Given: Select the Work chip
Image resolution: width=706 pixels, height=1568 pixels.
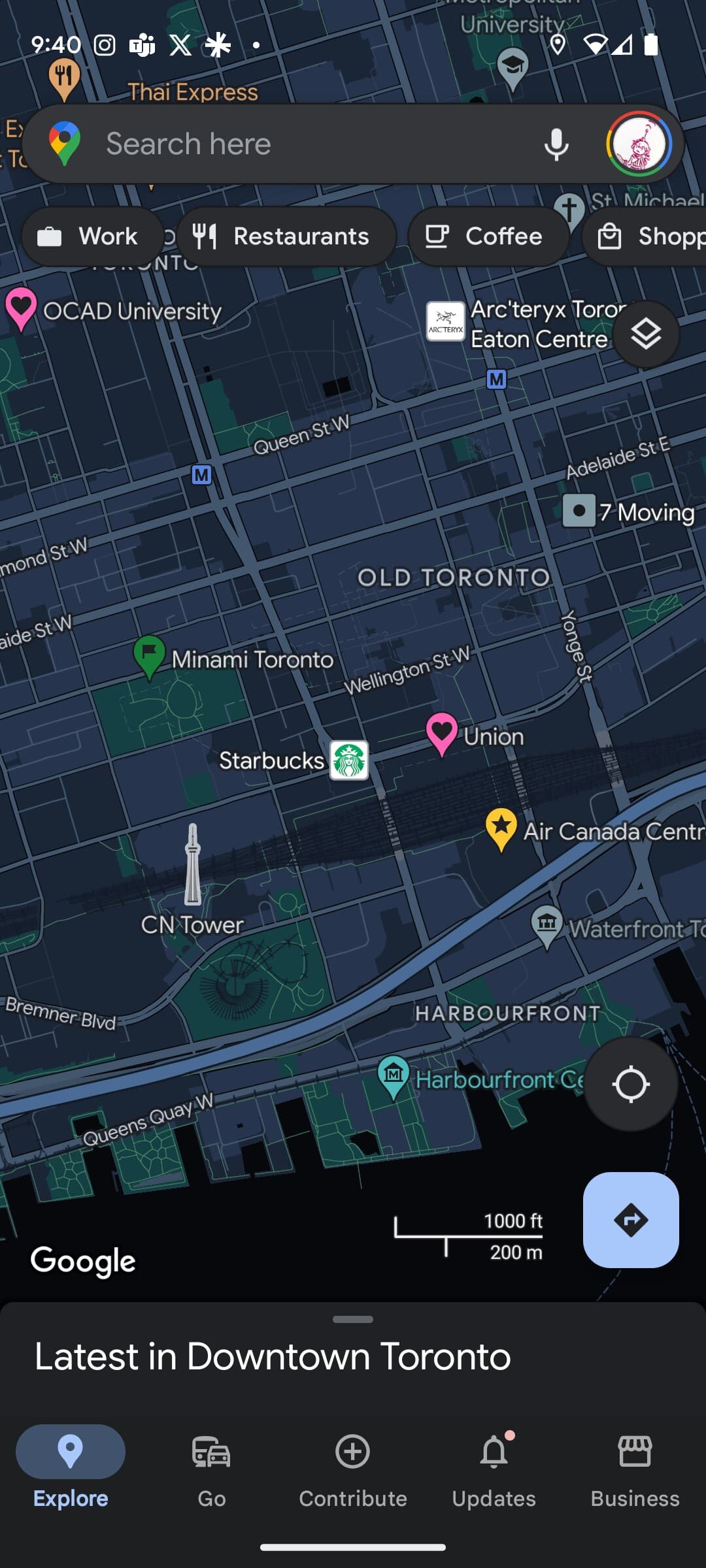Looking at the screenshot, I should point(92,237).
